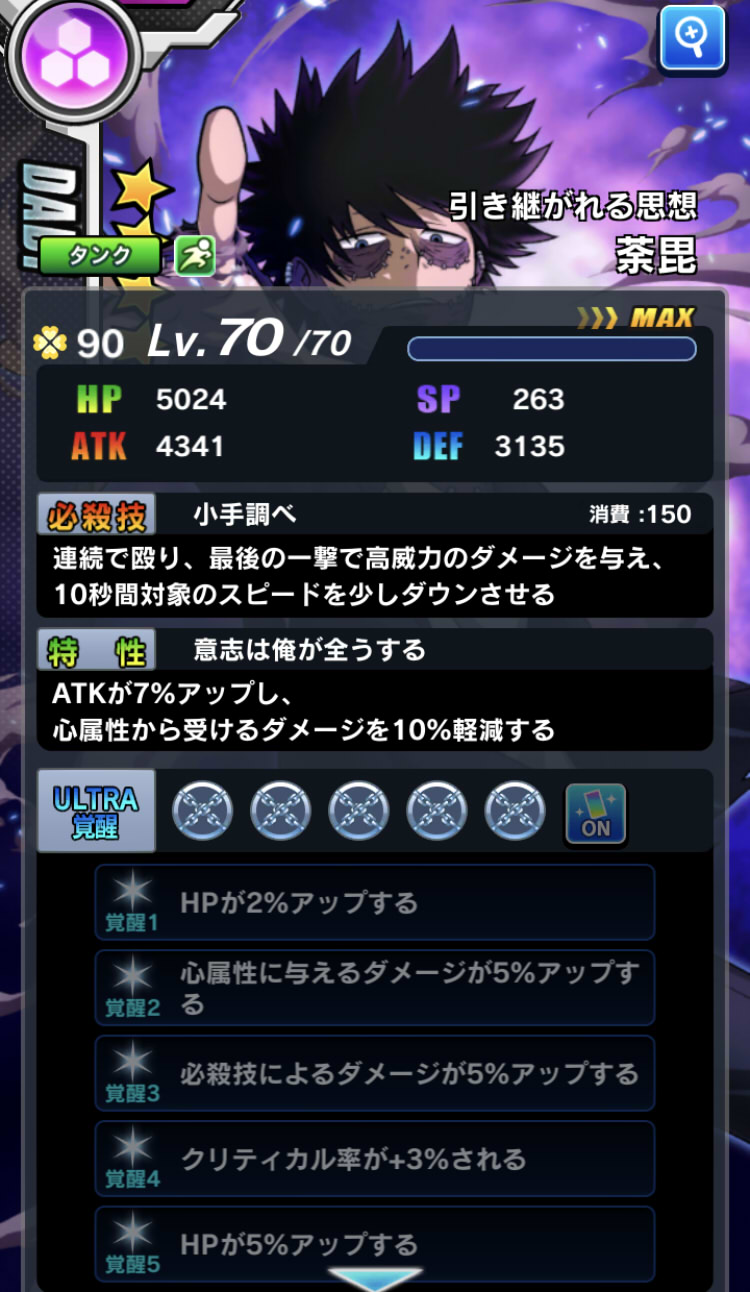Screen dimensions: 750x1292
Task: Expand the list with the down arrow
Action: tap(374, 1277)
